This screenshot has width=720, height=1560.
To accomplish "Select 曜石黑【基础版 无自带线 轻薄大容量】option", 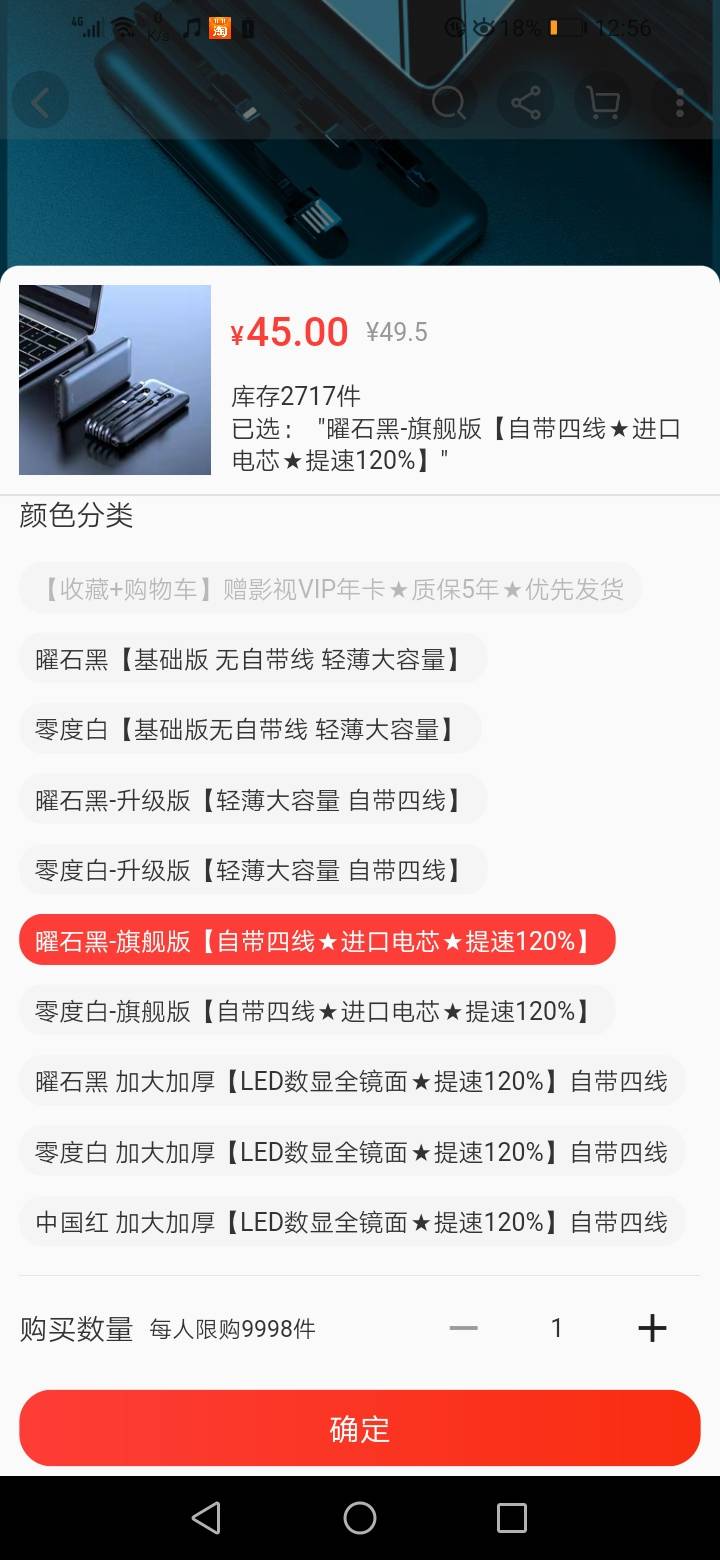I will 253,659.
